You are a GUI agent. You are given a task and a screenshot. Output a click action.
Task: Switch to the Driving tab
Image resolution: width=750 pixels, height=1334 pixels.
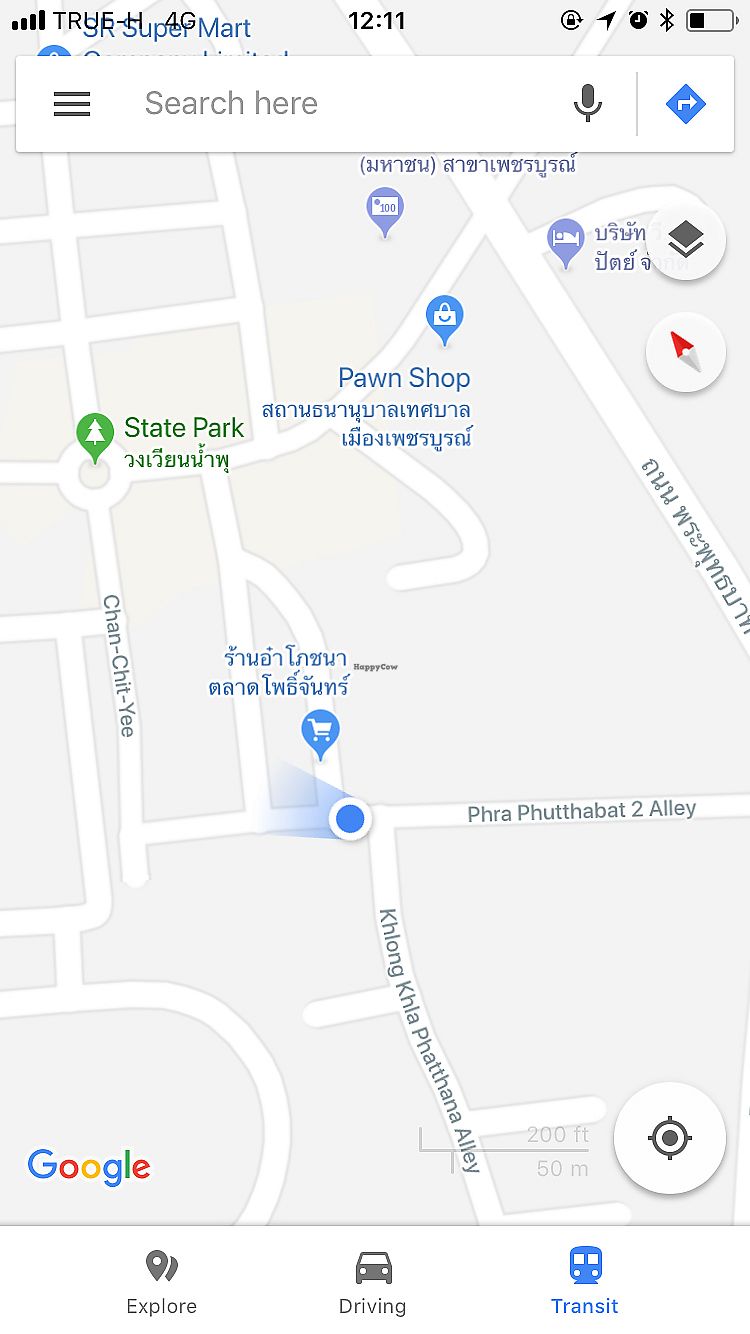click(373, 1282)
